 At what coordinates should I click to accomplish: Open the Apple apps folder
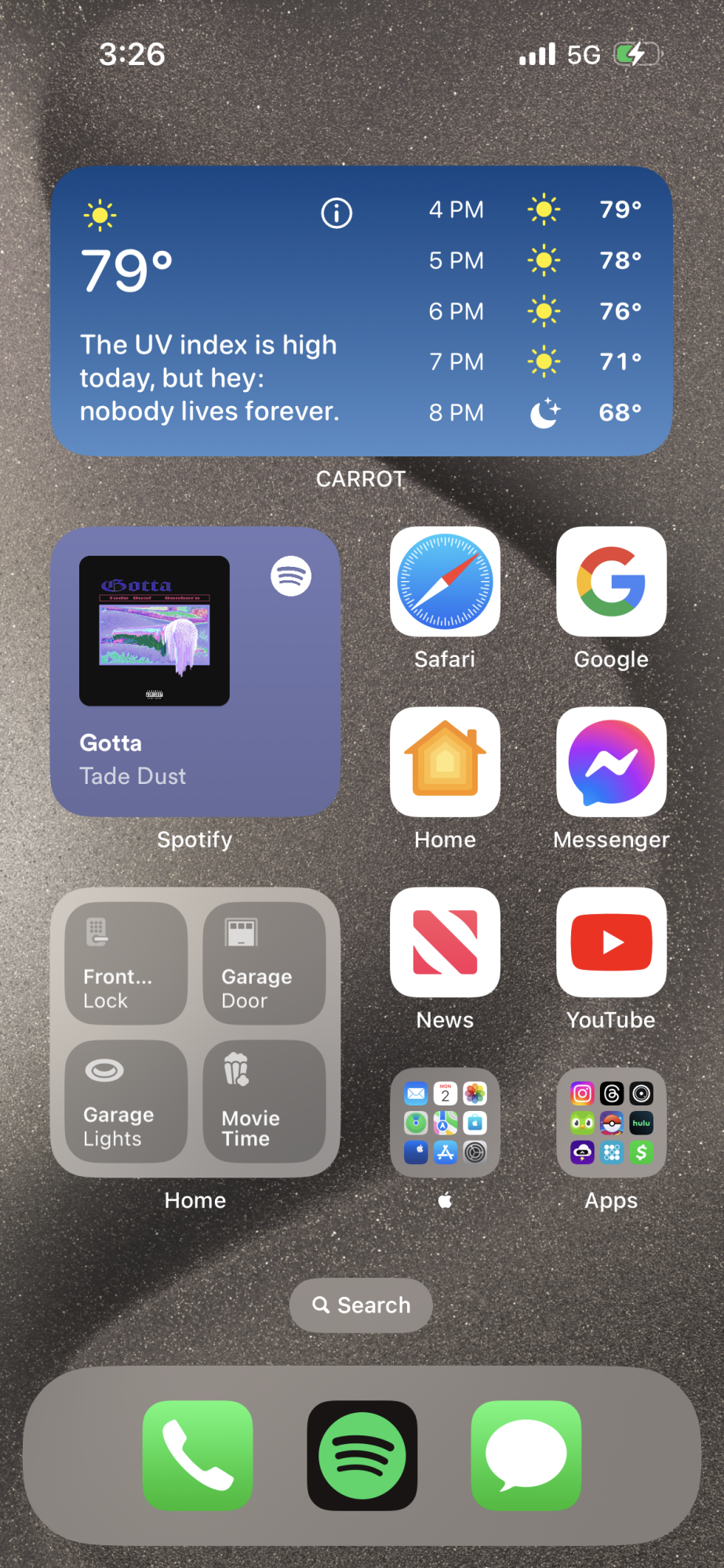(x=445, y=1123)
